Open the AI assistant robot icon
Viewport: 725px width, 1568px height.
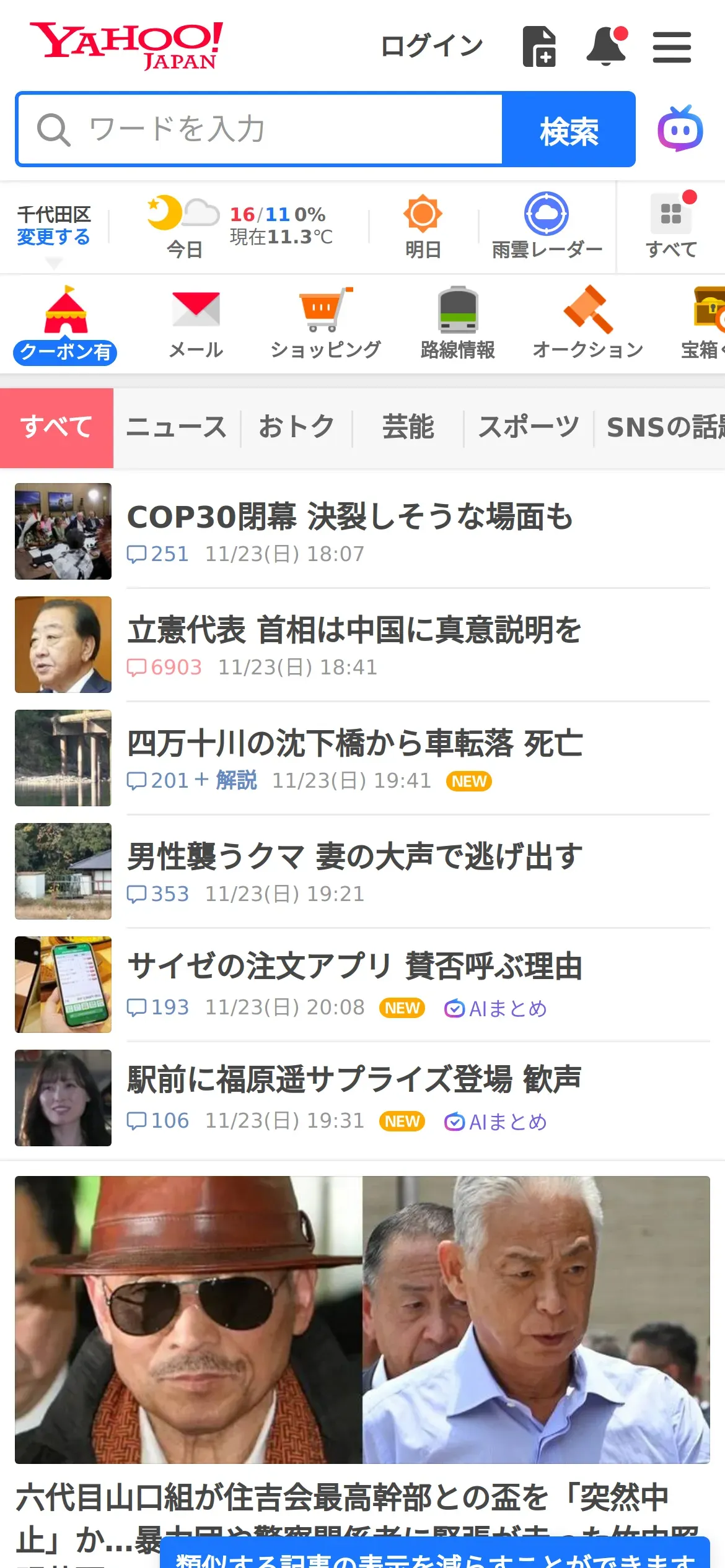680,129
